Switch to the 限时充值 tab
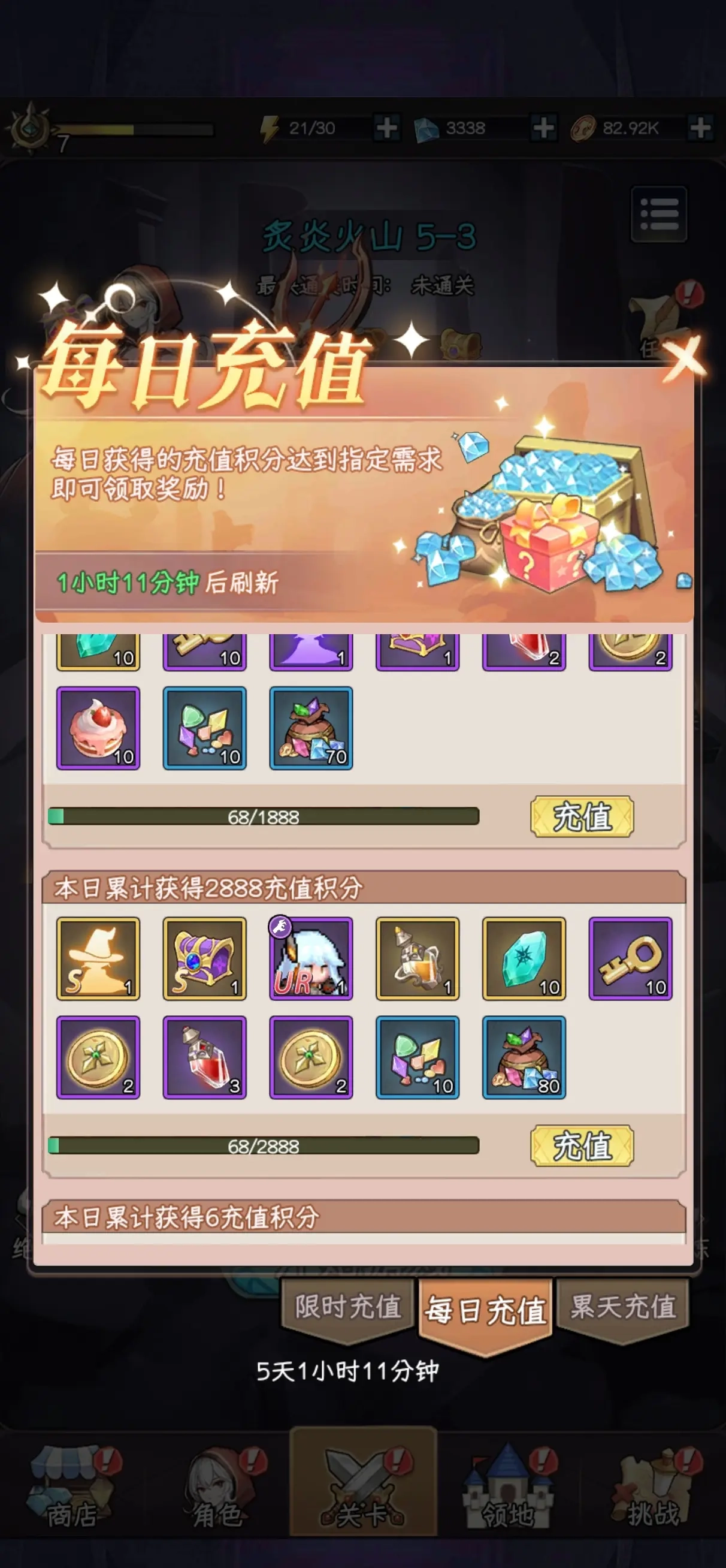Image resolution: width=726 pixels, height=1568 pixels. 348,1308
